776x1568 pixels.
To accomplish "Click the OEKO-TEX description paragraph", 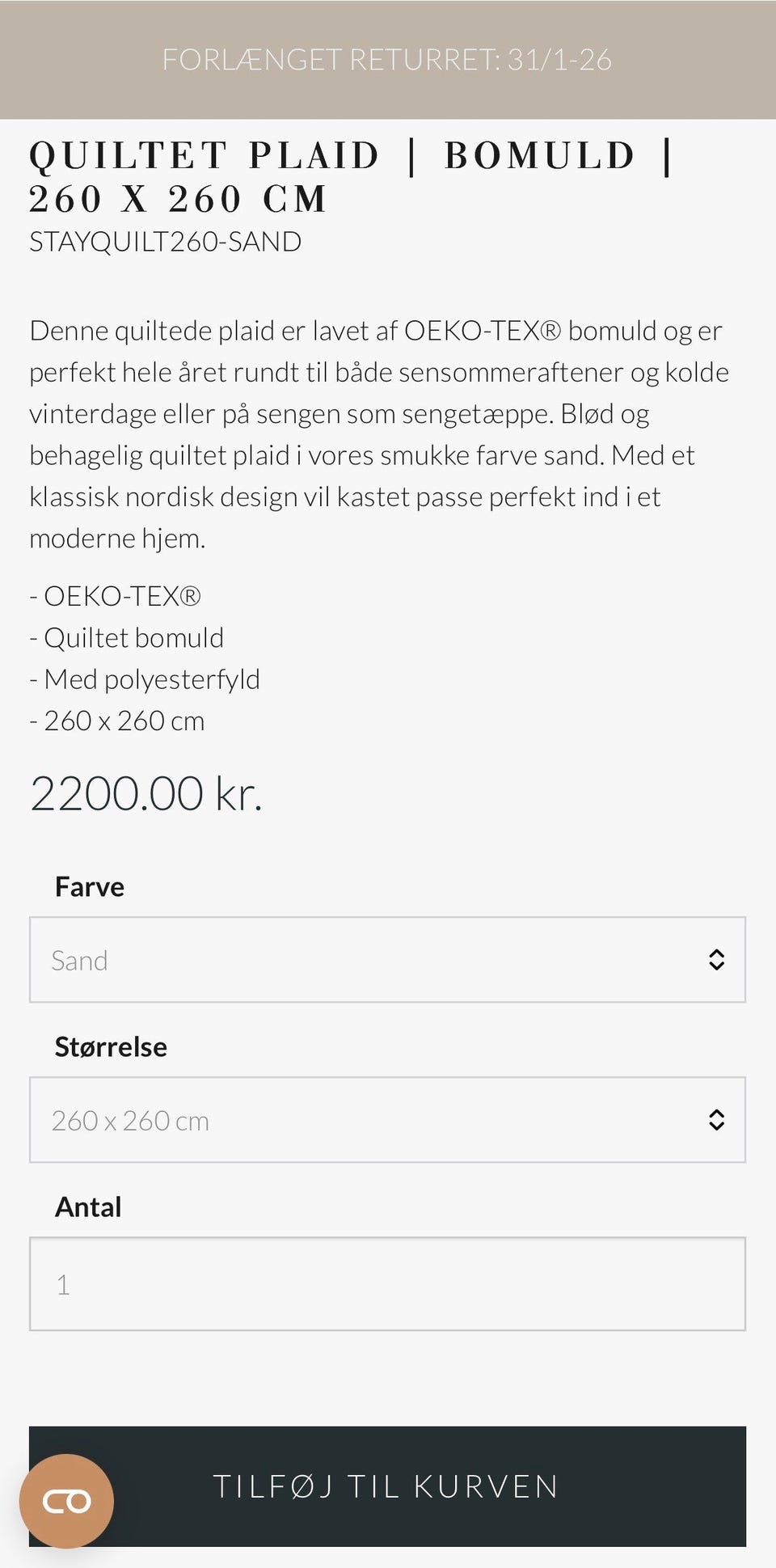I will pos(377,433).
